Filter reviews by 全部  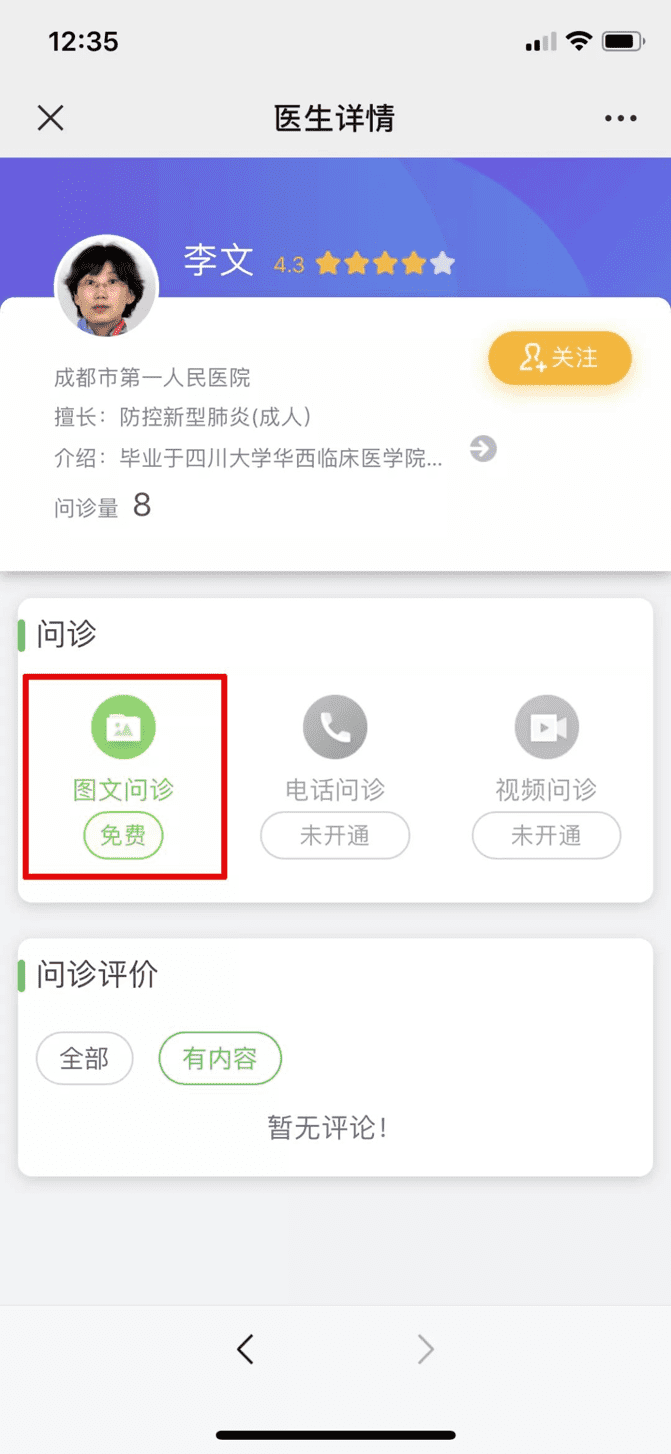pyautogui.click(x=85, y=1058)
